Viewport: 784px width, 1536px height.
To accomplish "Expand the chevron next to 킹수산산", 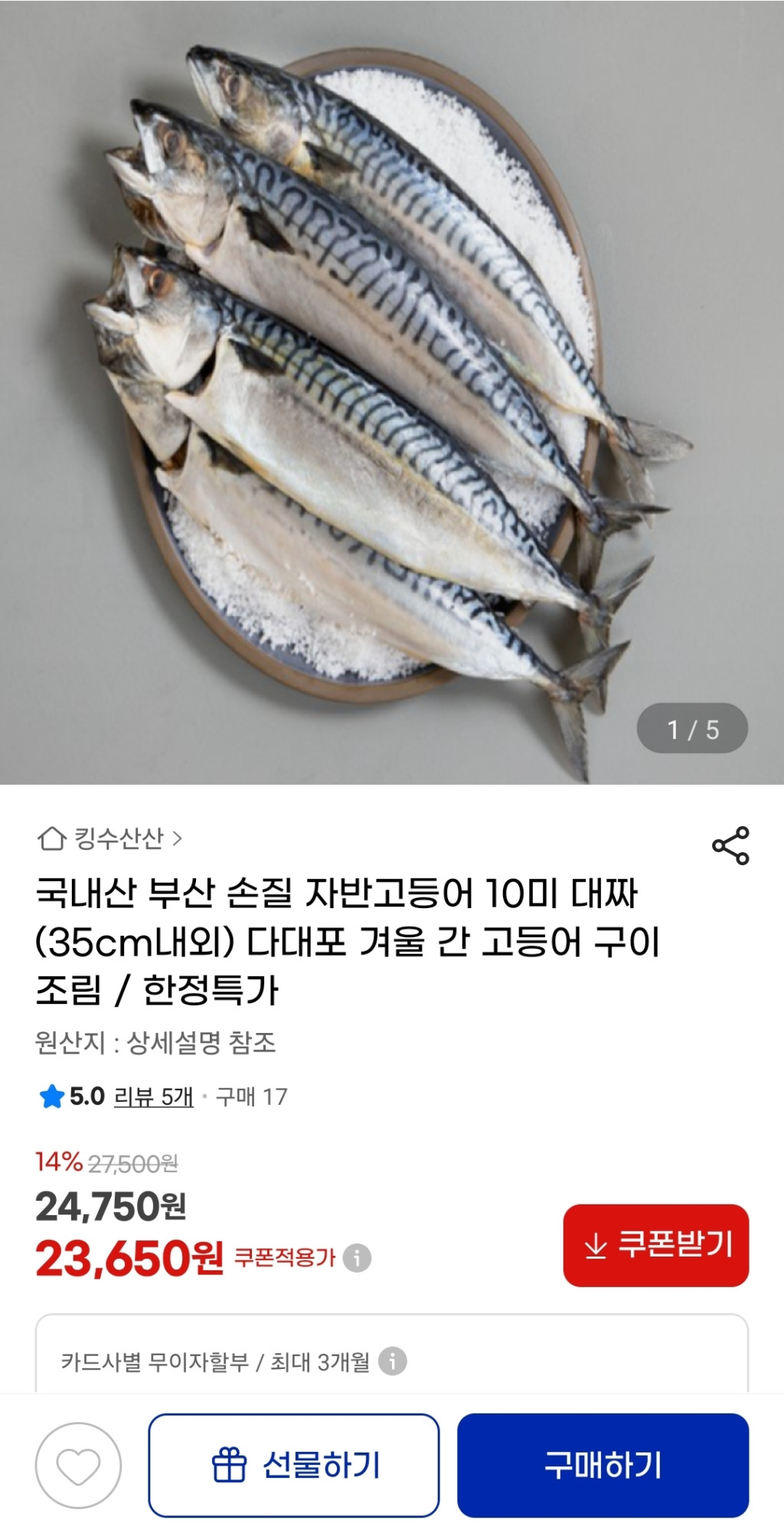I will click(x=177, y=838).
